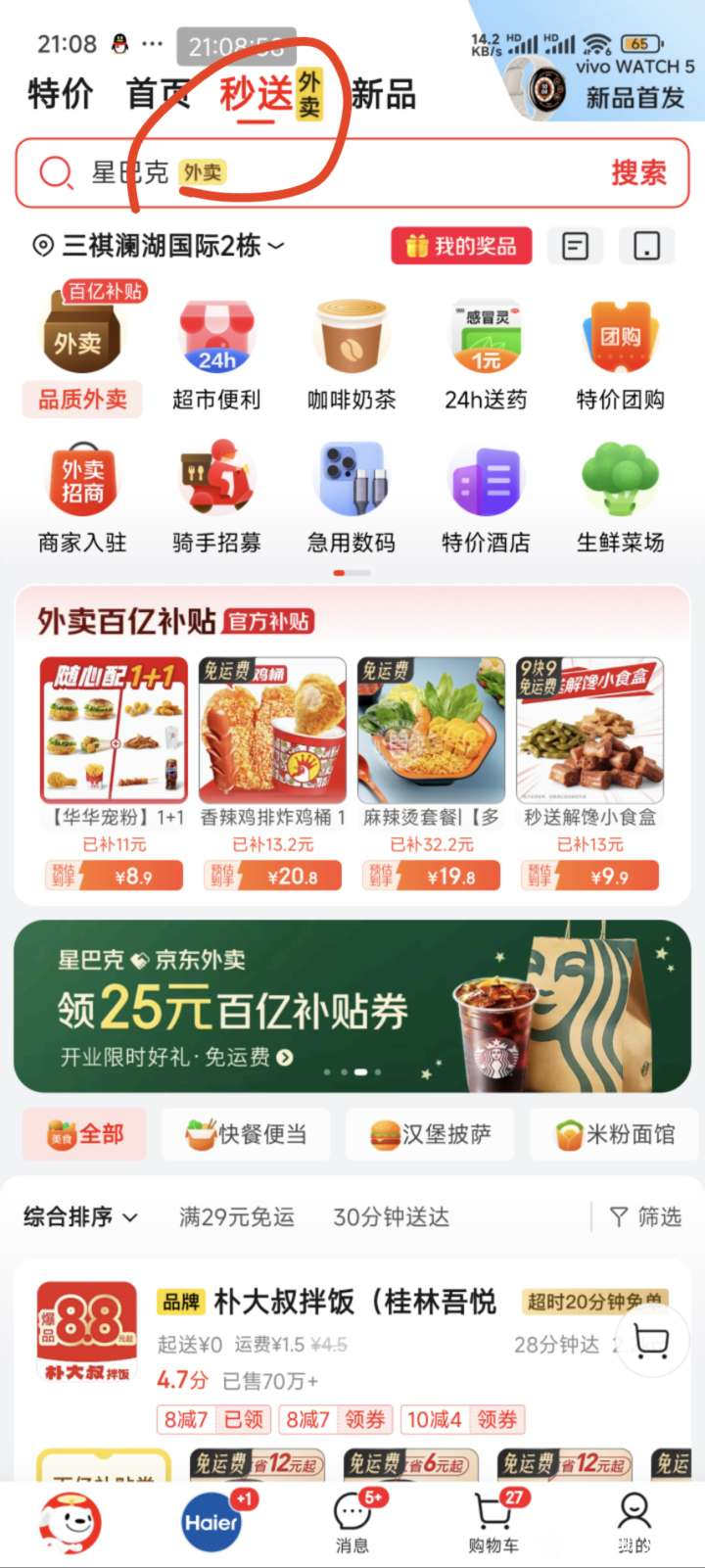Screen dimensions: 705x1568
Task: Open the 筛选 filter options
Action: [645, 1217]
